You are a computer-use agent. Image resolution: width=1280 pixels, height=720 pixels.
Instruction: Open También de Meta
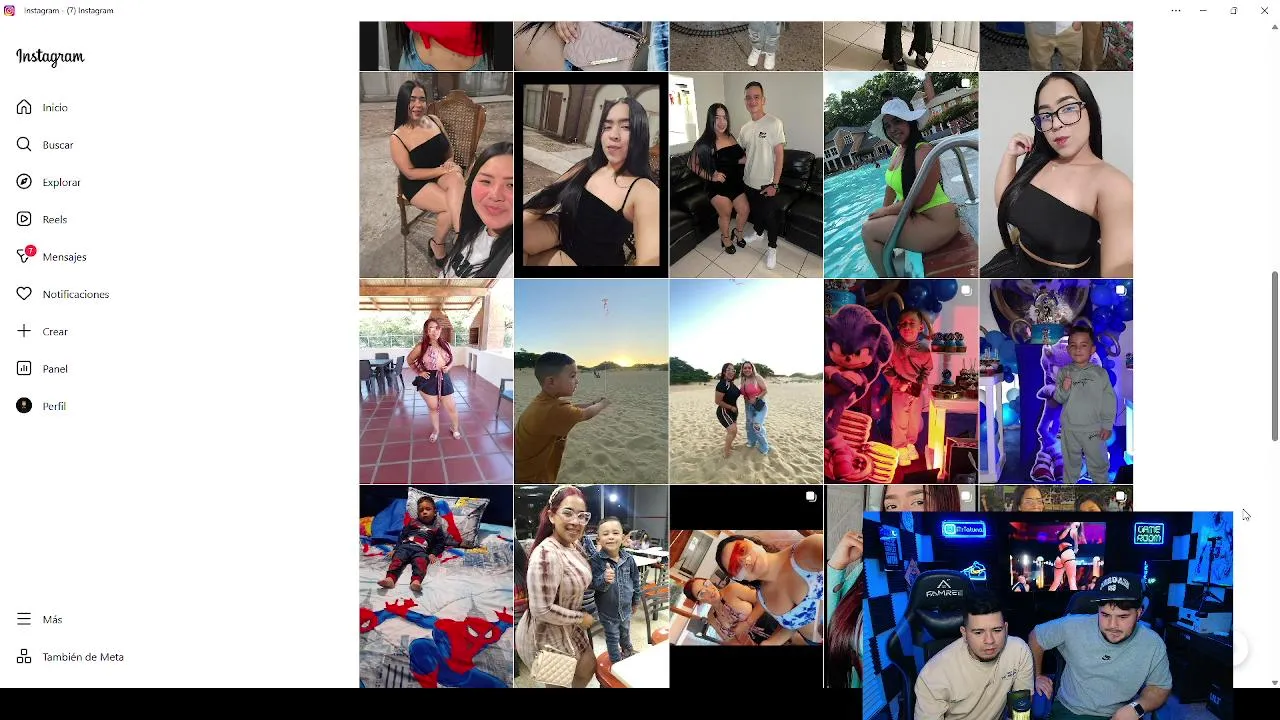[82, 657]
